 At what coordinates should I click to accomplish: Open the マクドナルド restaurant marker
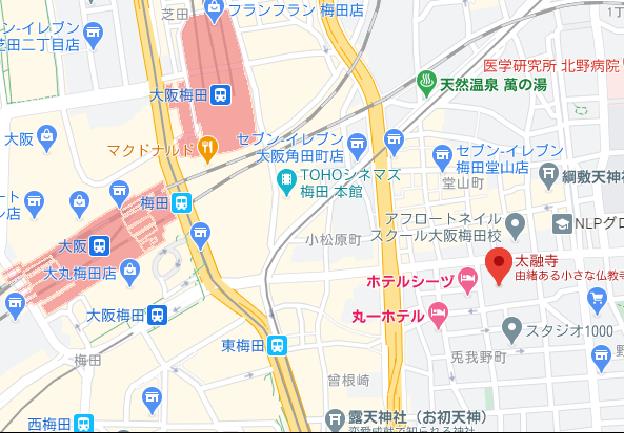[x=207, y=151]
